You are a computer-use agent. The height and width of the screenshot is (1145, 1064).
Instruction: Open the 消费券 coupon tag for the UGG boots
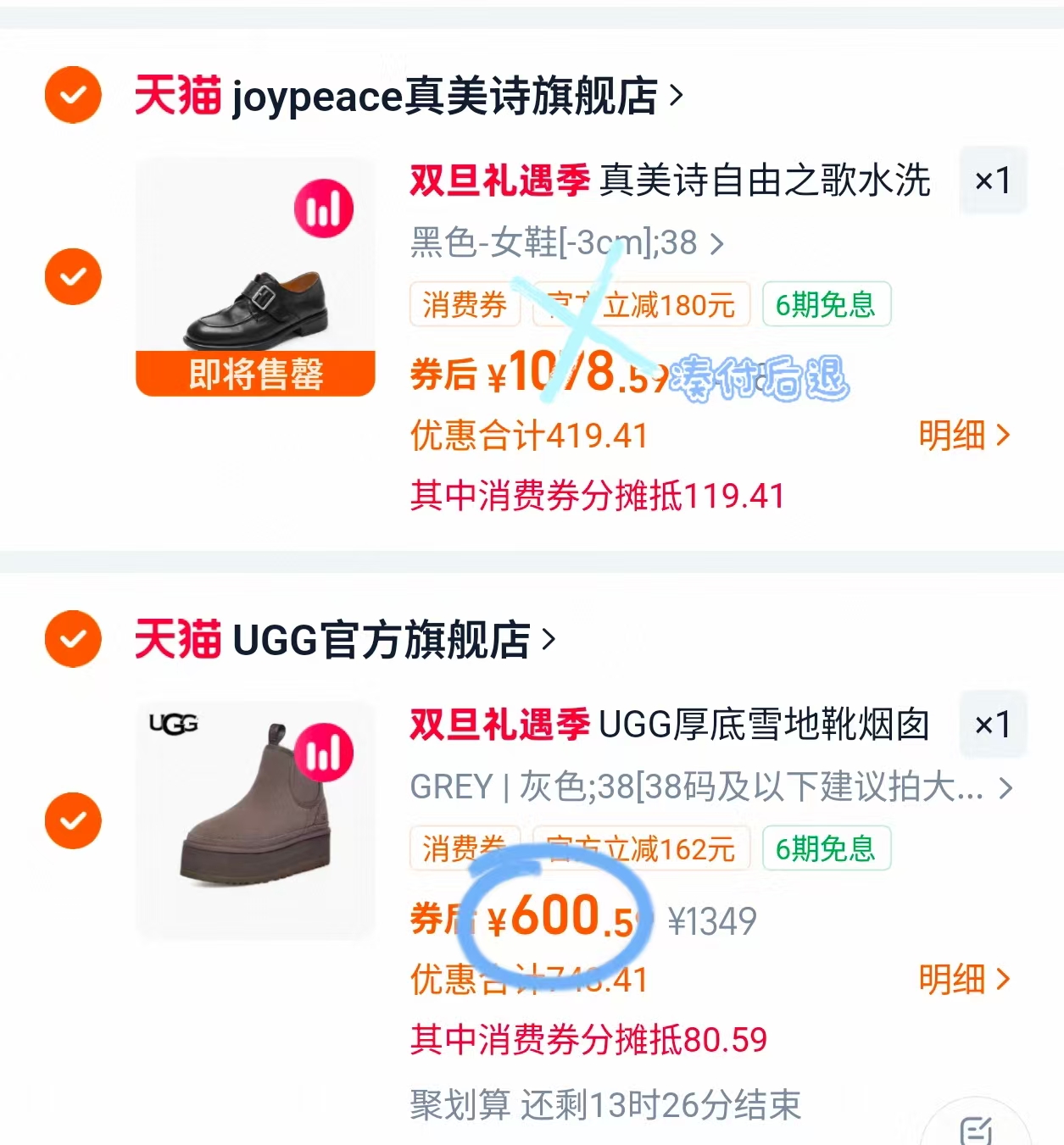465,850
